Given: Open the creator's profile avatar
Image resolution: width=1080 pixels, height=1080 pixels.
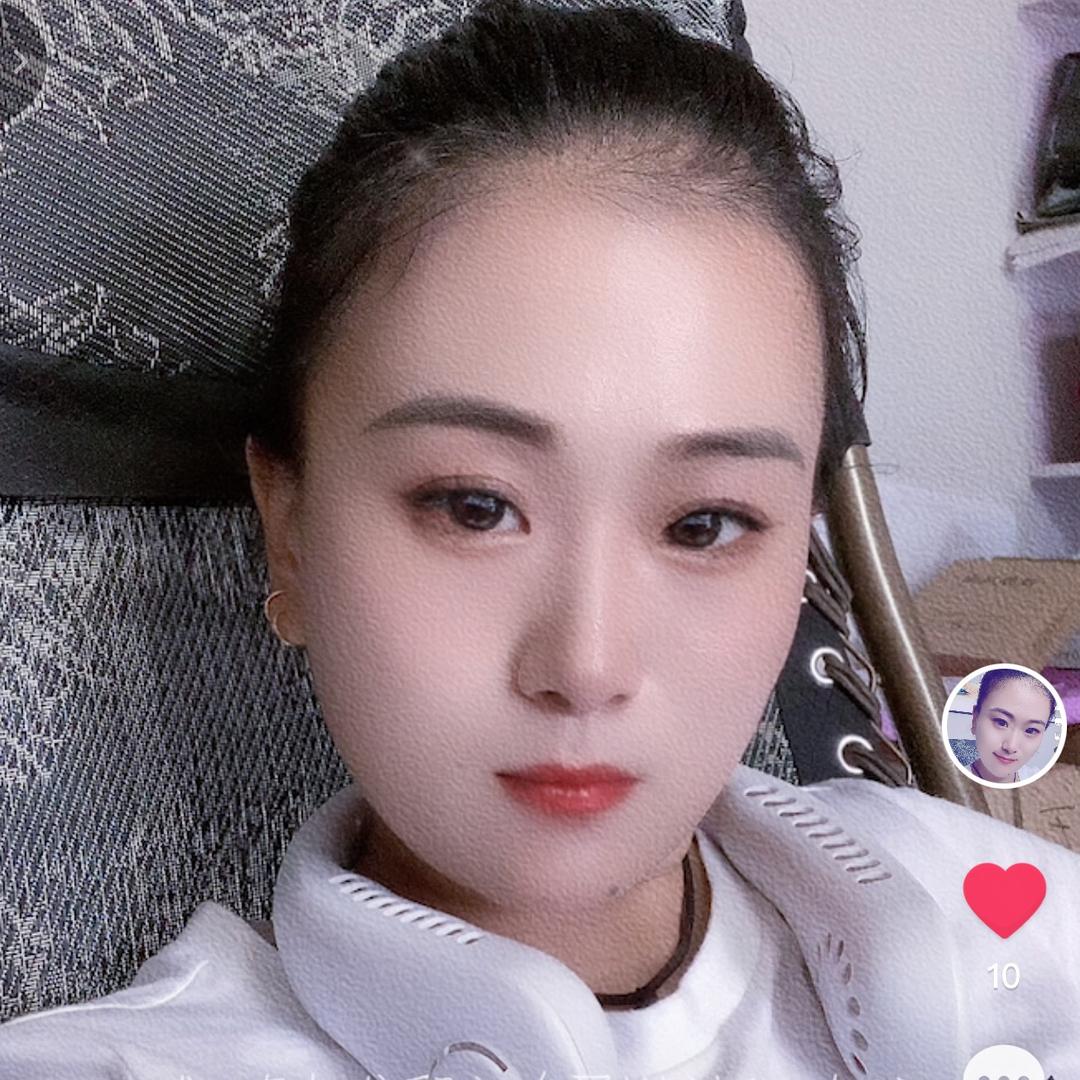Looking at the screenshot, I should point(1004,726).
